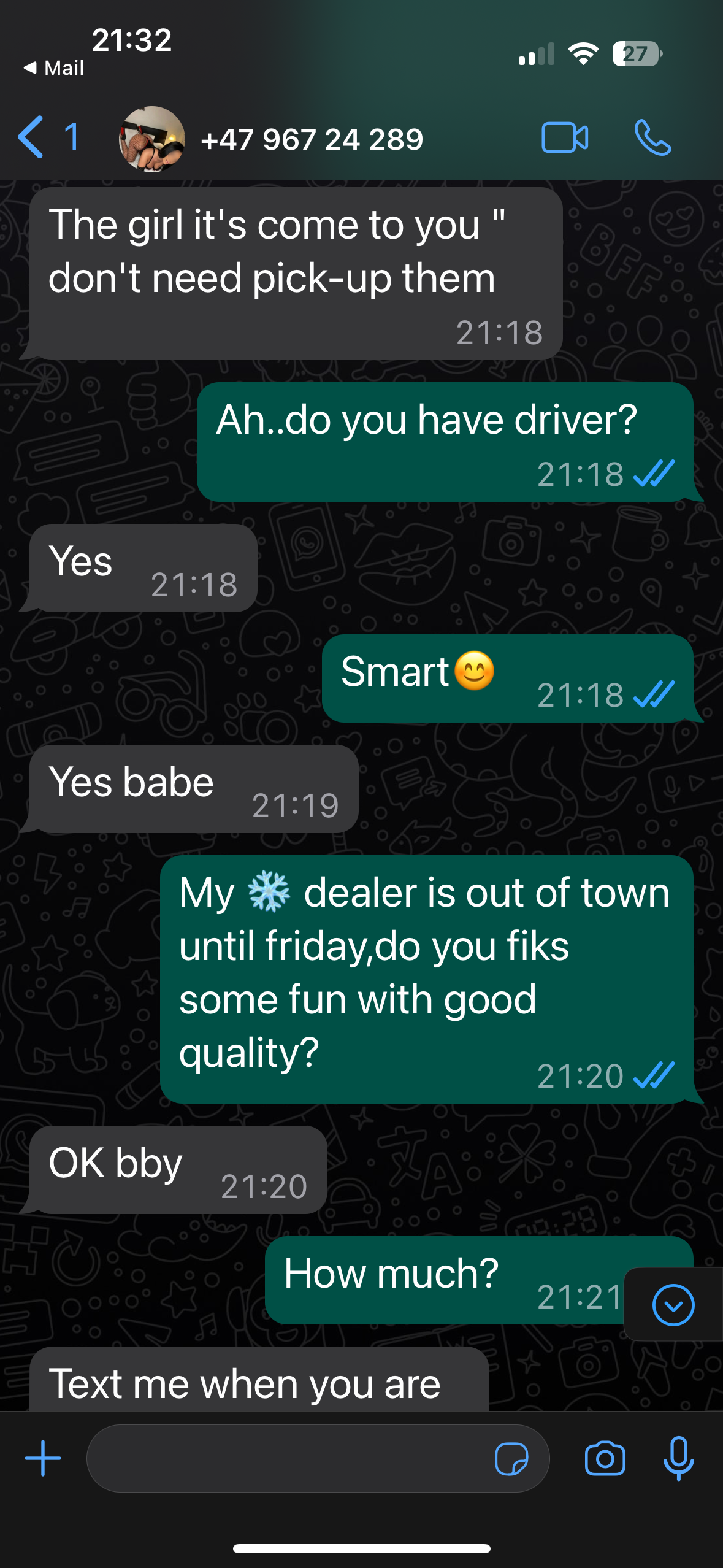This screenshot has height=1568, width=723.
Task: Go back to the chat list
Action: pyautogui.click(x=48, y=137)
